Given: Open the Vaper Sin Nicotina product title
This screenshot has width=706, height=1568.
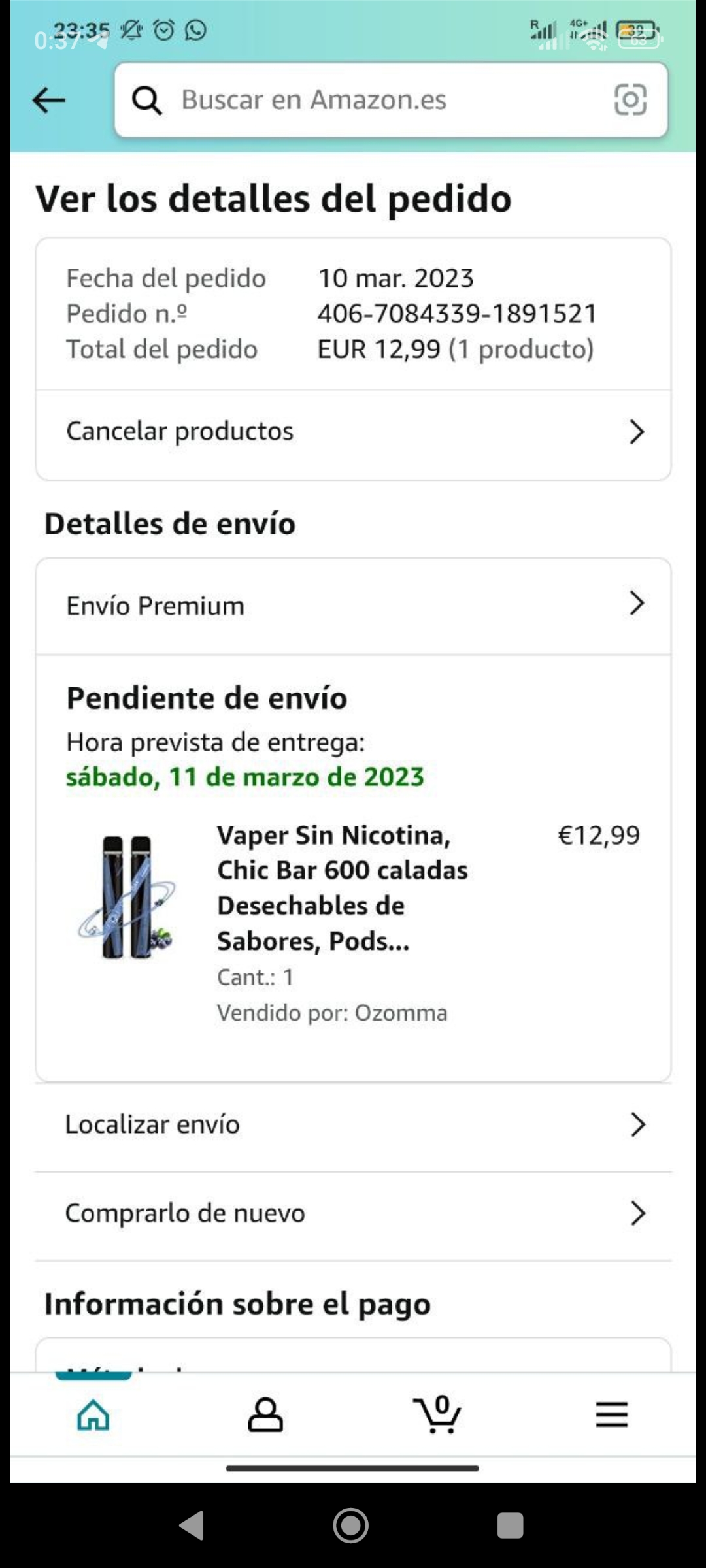Looking at the screenshot, I should 342,887.
